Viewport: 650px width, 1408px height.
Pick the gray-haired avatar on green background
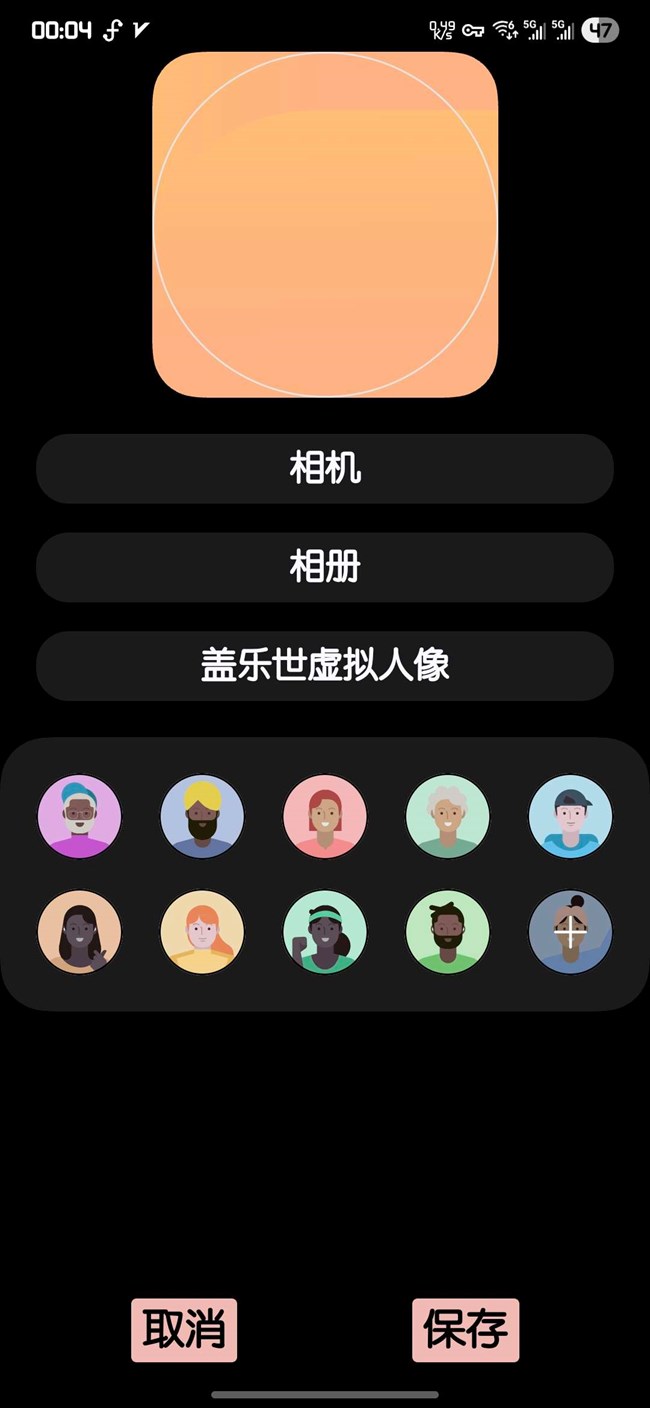pyautogui.click(x=448, y=816)
